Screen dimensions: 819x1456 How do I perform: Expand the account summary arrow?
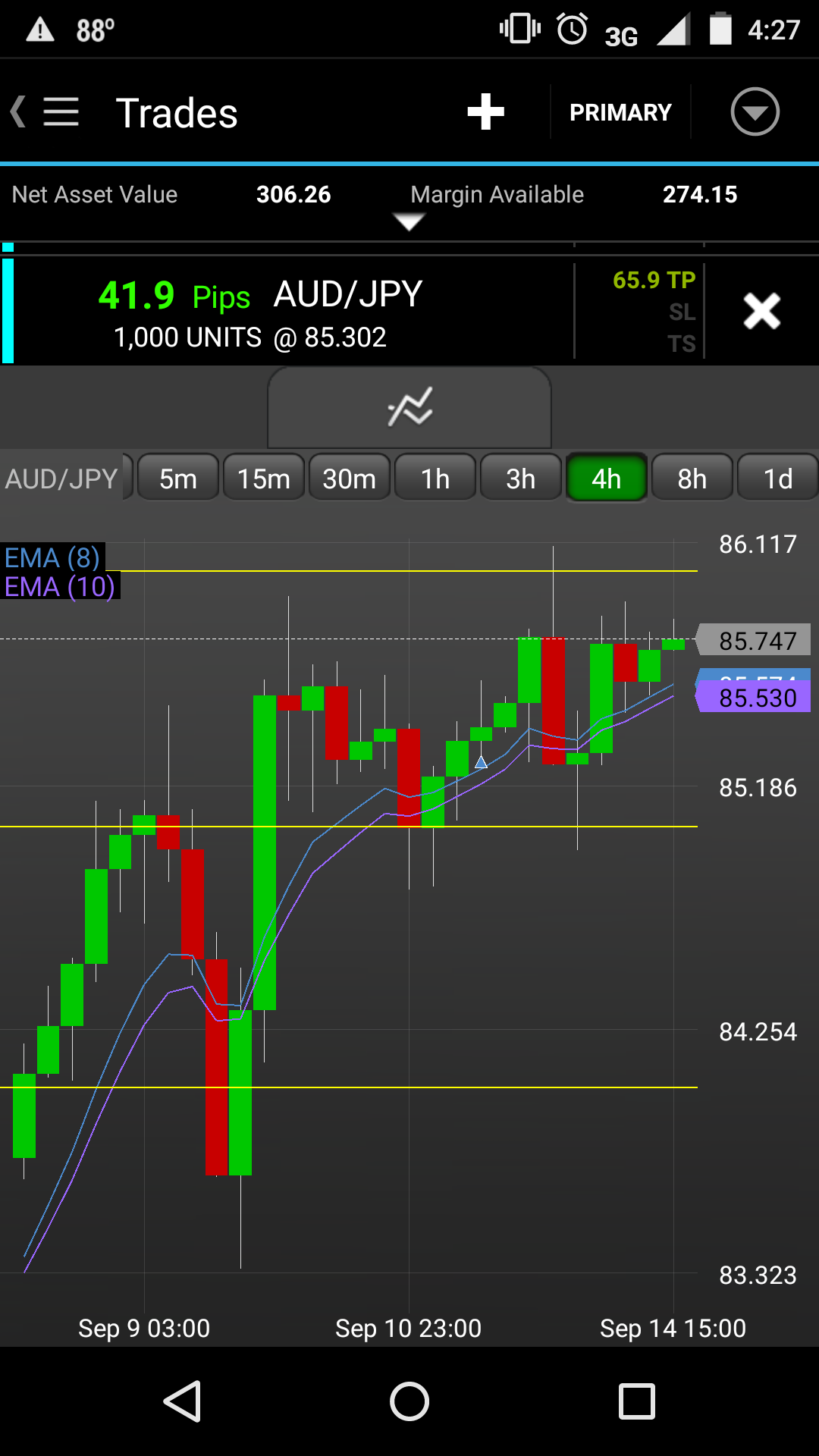(409, 221)
